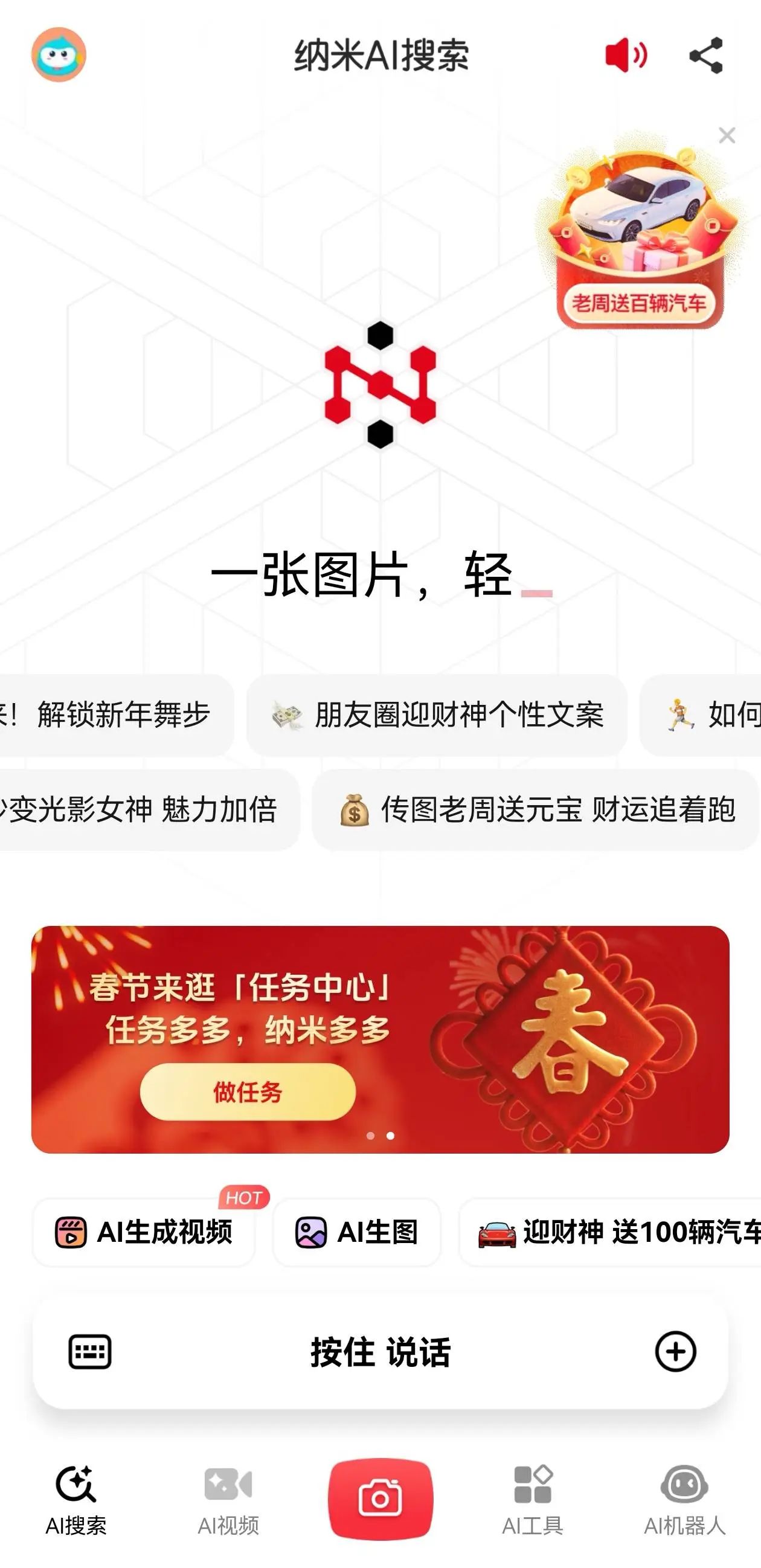The image size is (761, 1568).
Task: Open the plus attachment menu
Action: (675, 1352)
